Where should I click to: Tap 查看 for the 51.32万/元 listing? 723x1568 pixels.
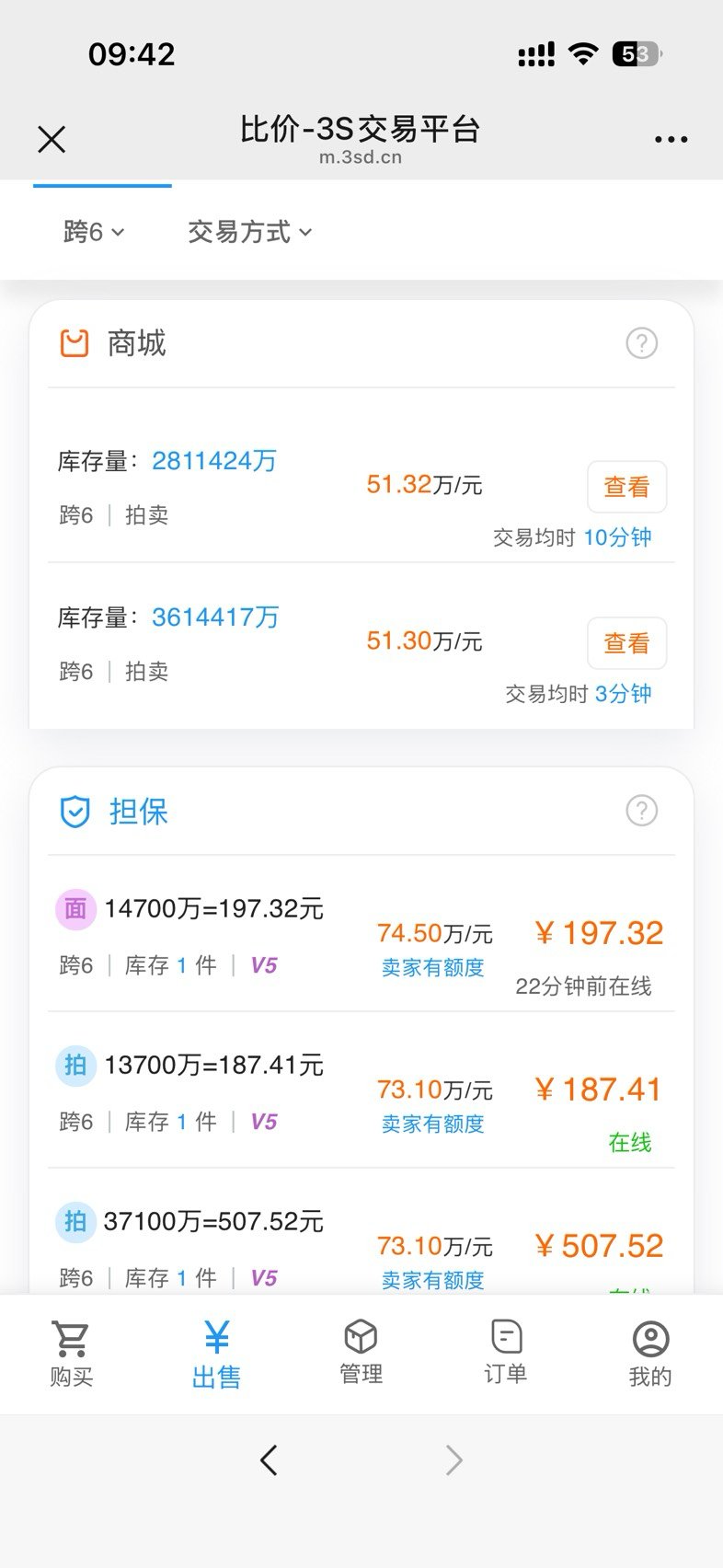626,487
